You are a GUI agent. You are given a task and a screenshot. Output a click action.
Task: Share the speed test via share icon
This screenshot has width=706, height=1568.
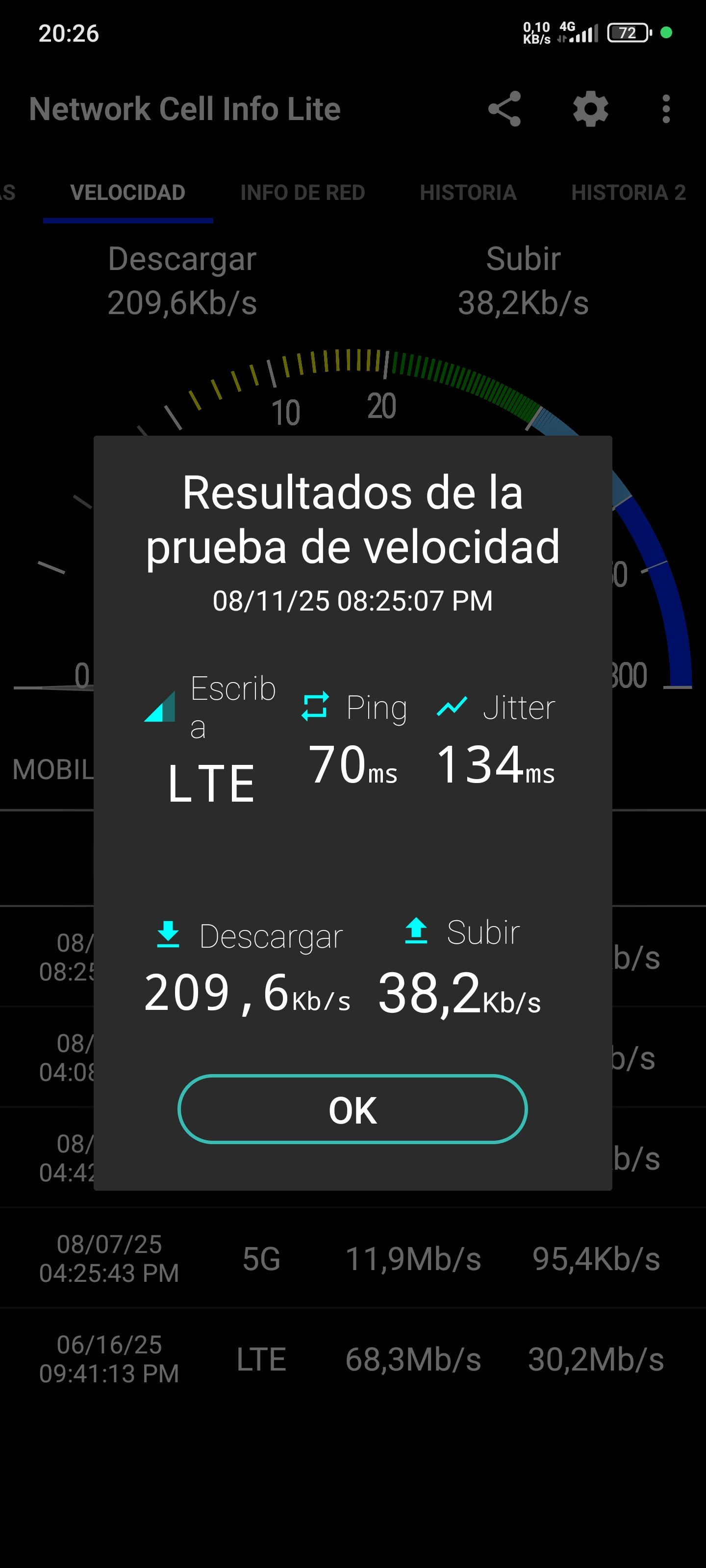(x=504, y=109)
